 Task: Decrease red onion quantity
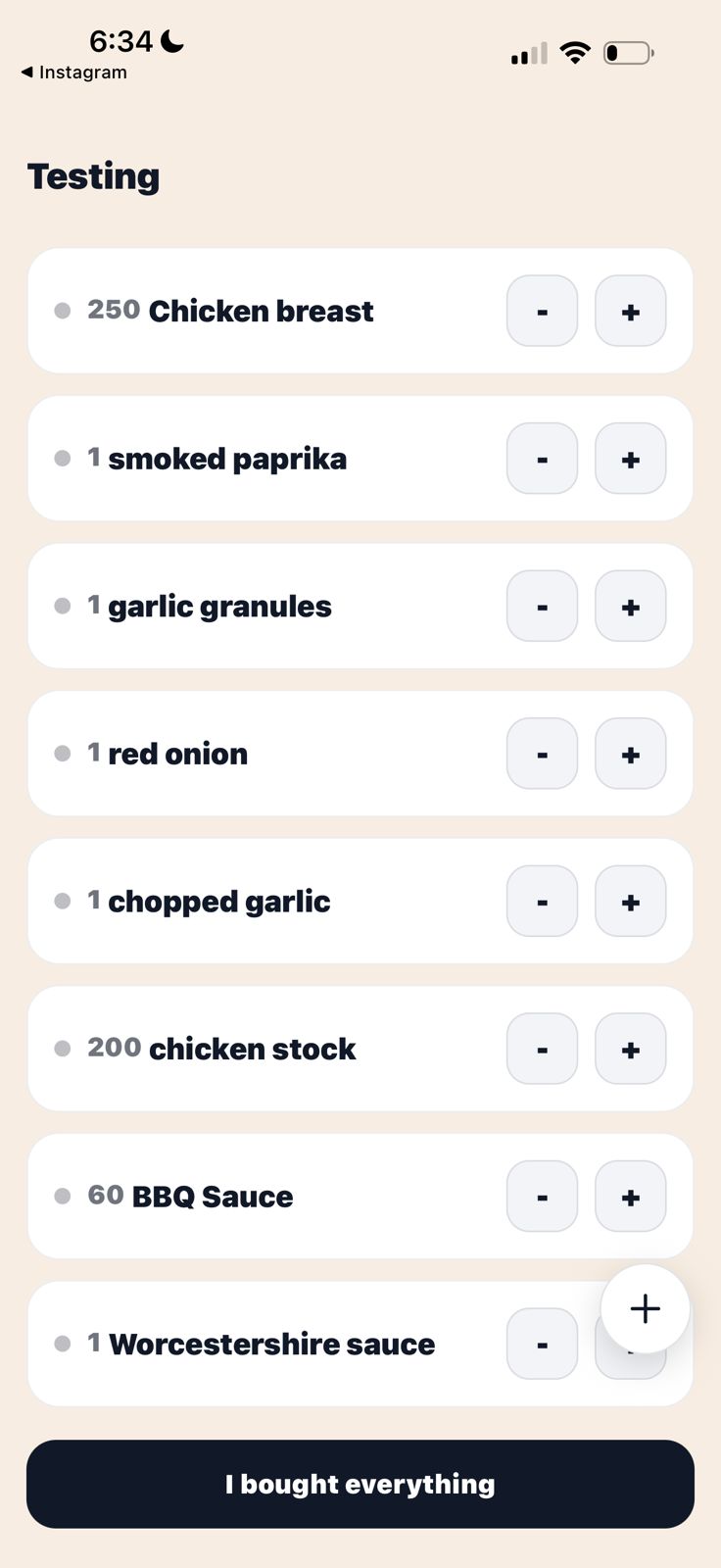(x=542, y=754)
